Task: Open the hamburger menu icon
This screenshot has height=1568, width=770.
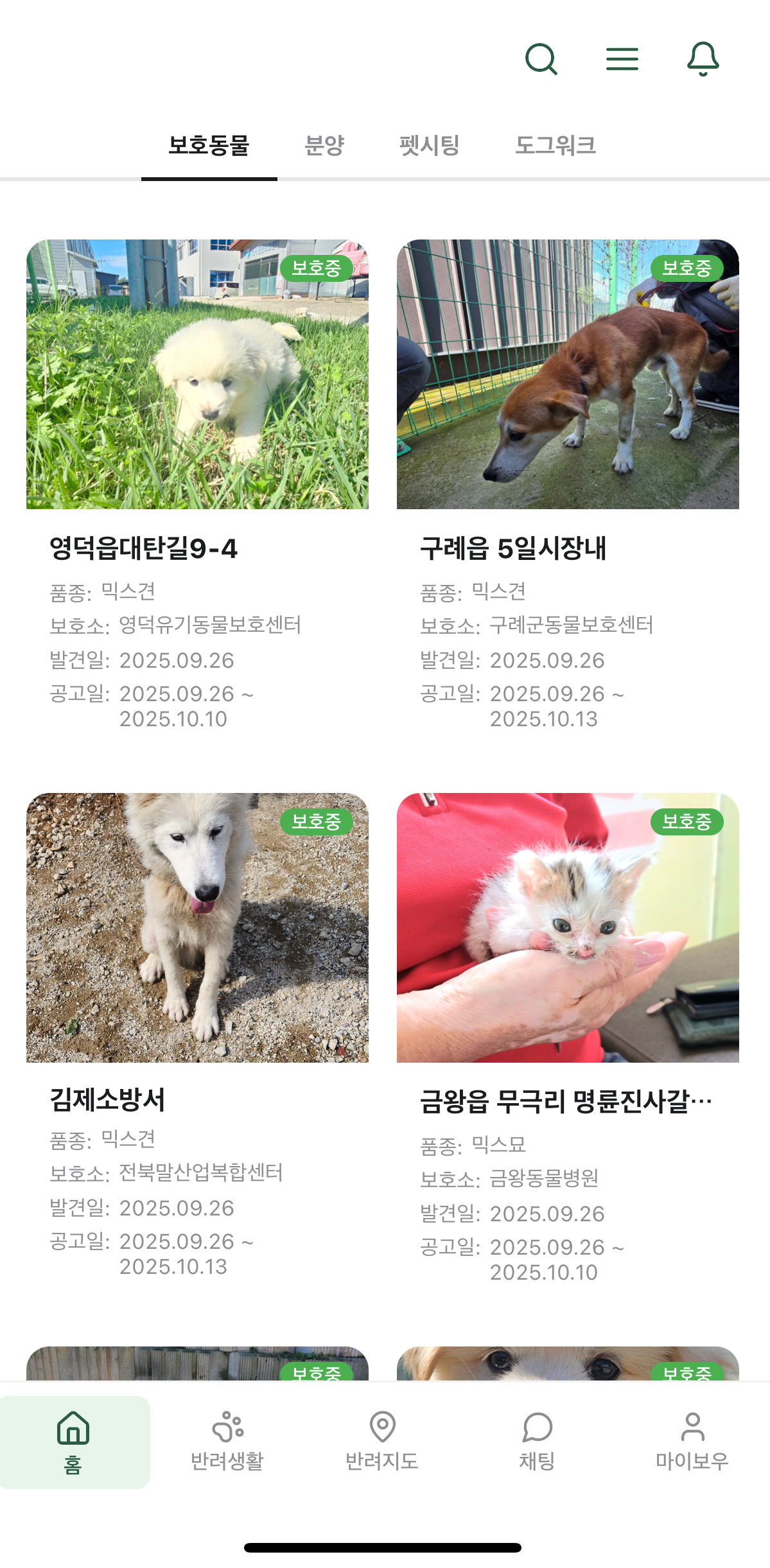Action: (622, 59)
